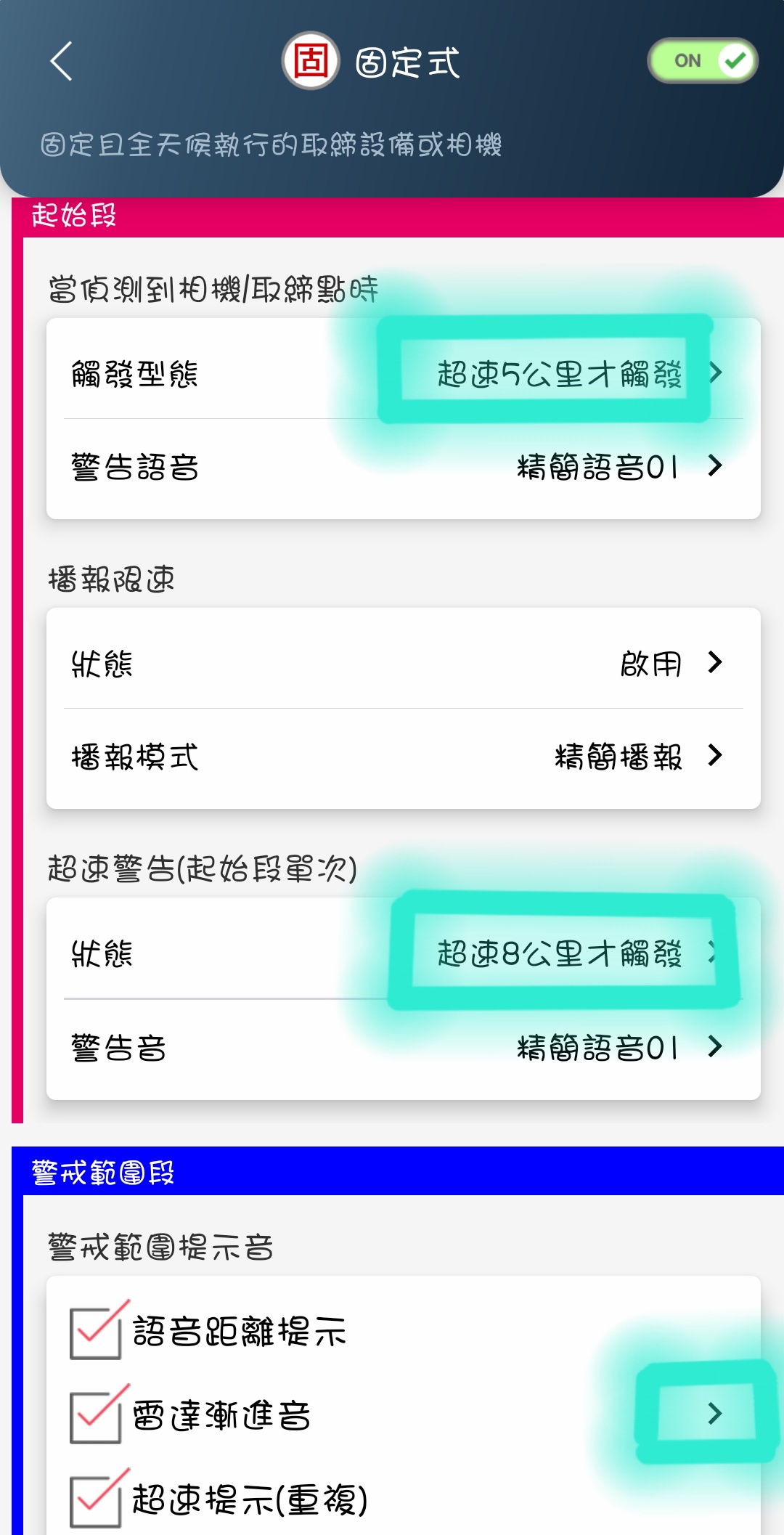
Task: Uncheck 語音距離提示 checkbox
Action: (x=96, y=1332)
